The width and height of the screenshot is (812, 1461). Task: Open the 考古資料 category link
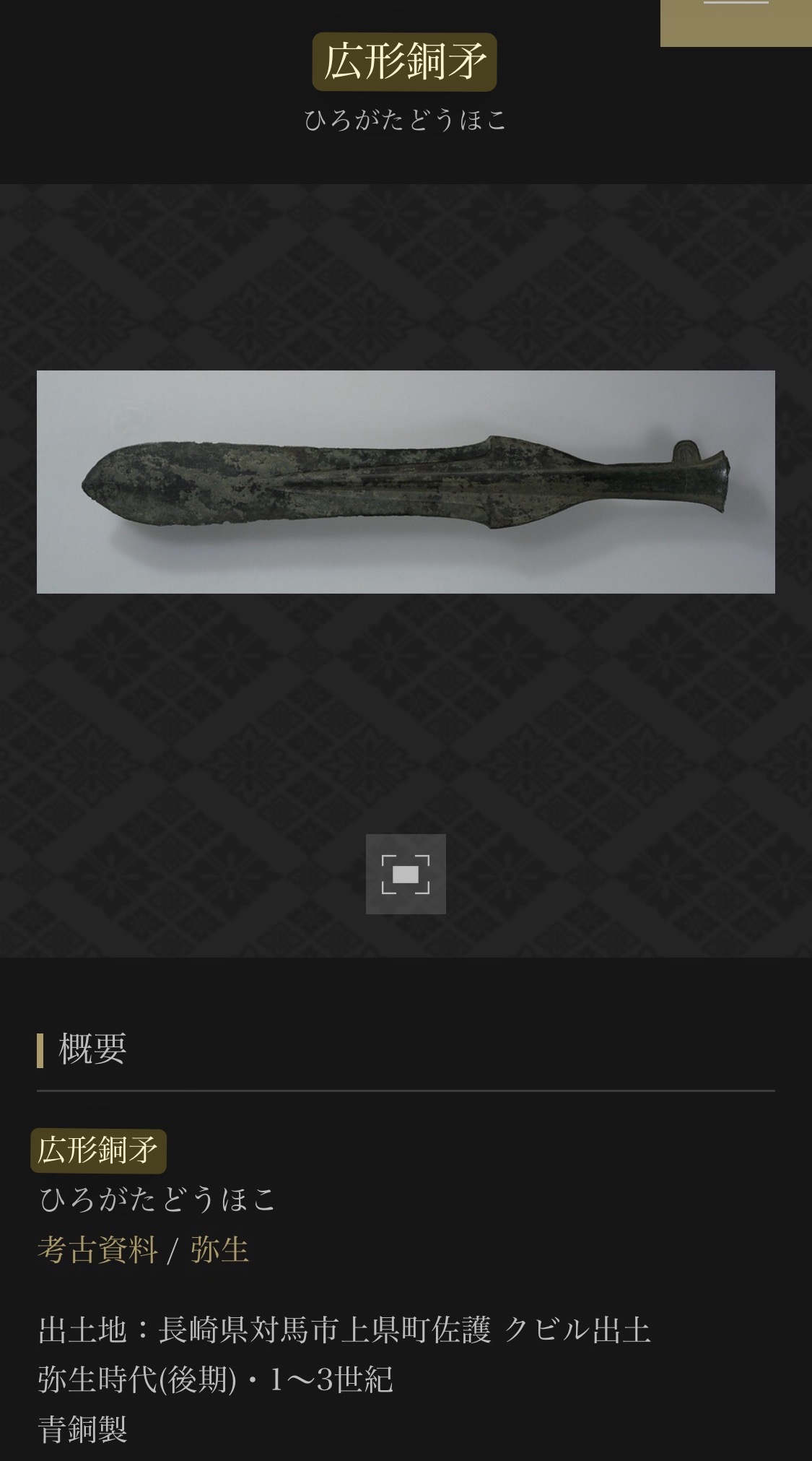97,1250
